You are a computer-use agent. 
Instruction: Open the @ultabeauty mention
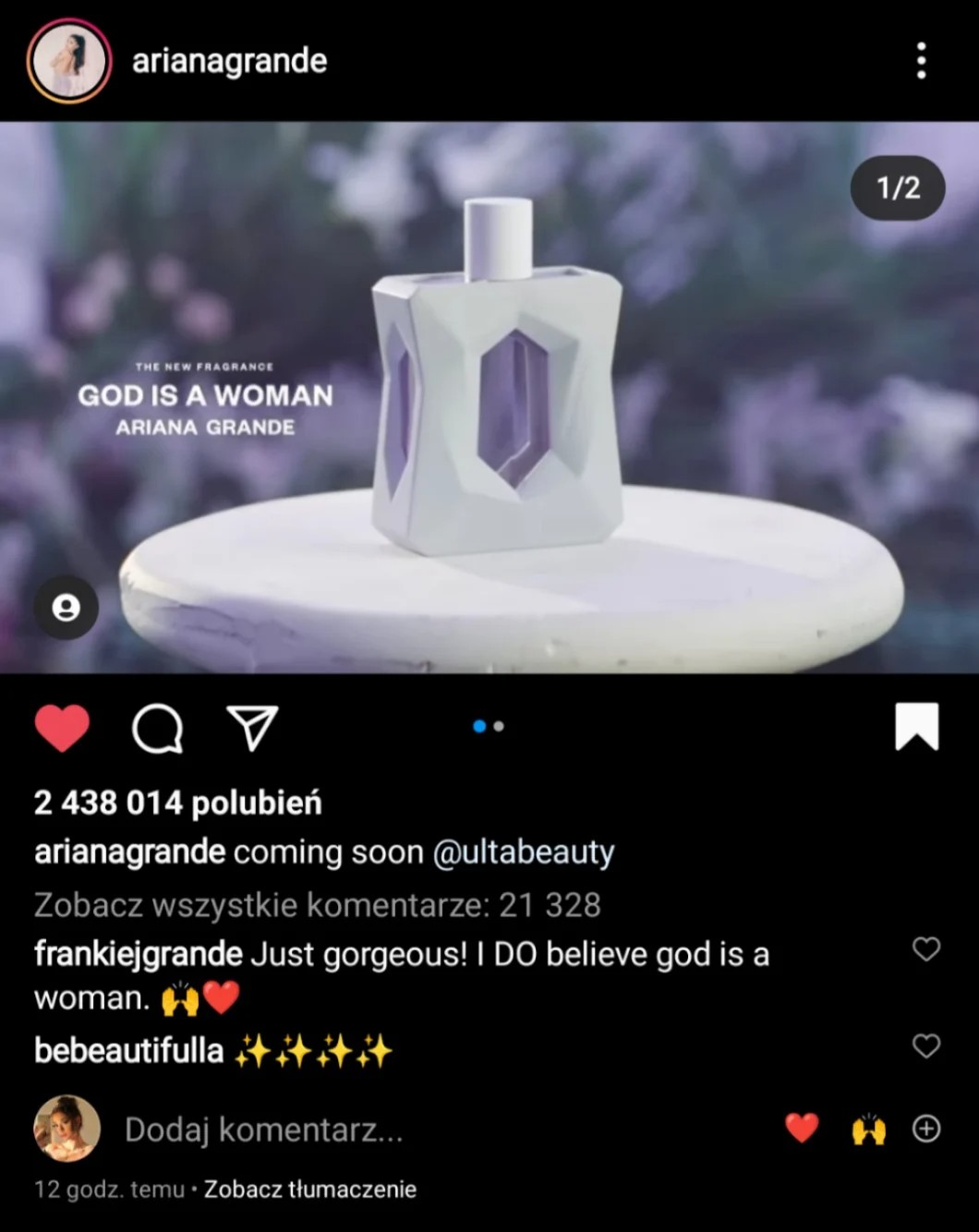point(523,852)
